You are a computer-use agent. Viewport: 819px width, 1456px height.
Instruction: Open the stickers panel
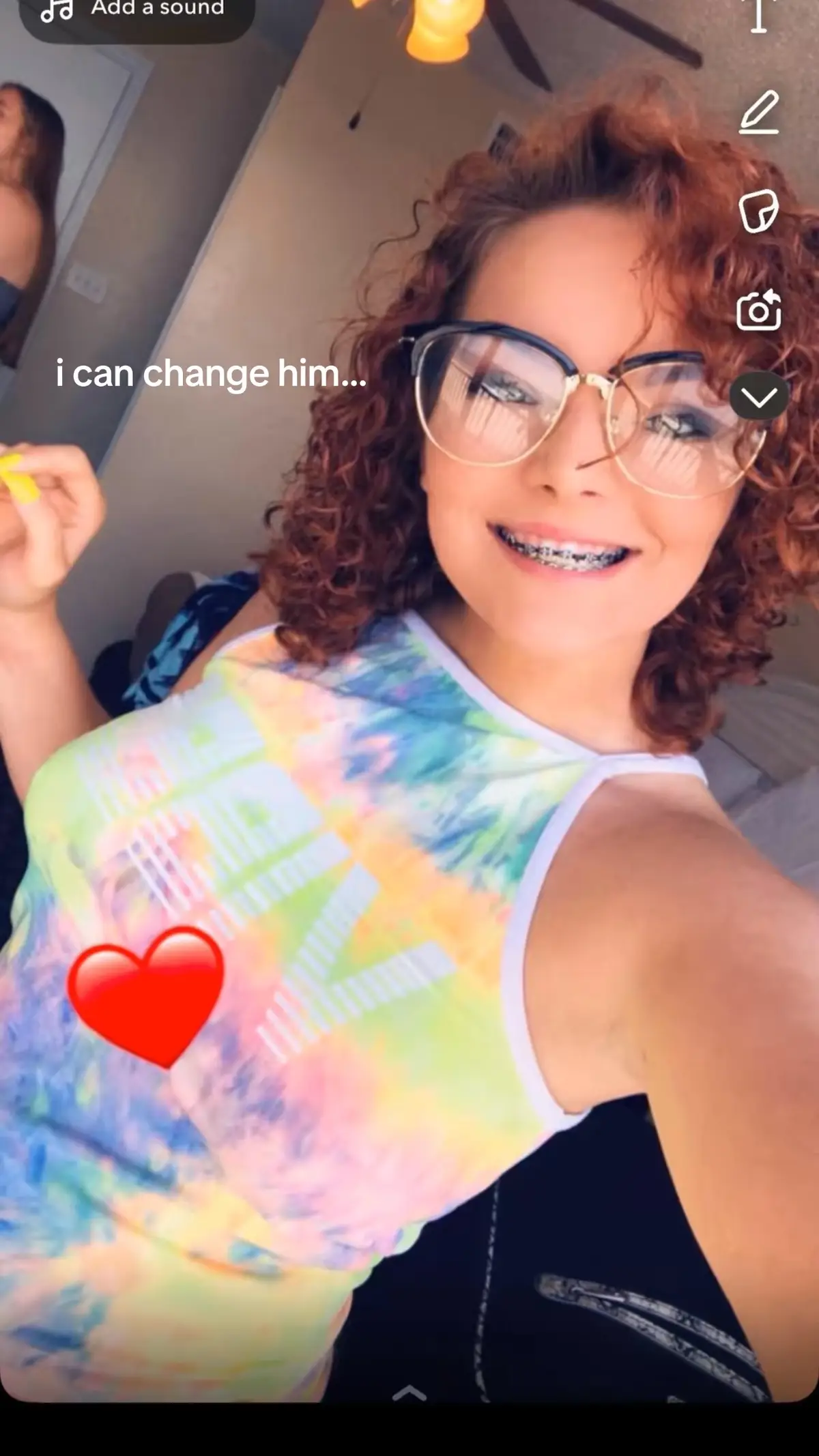759,212
